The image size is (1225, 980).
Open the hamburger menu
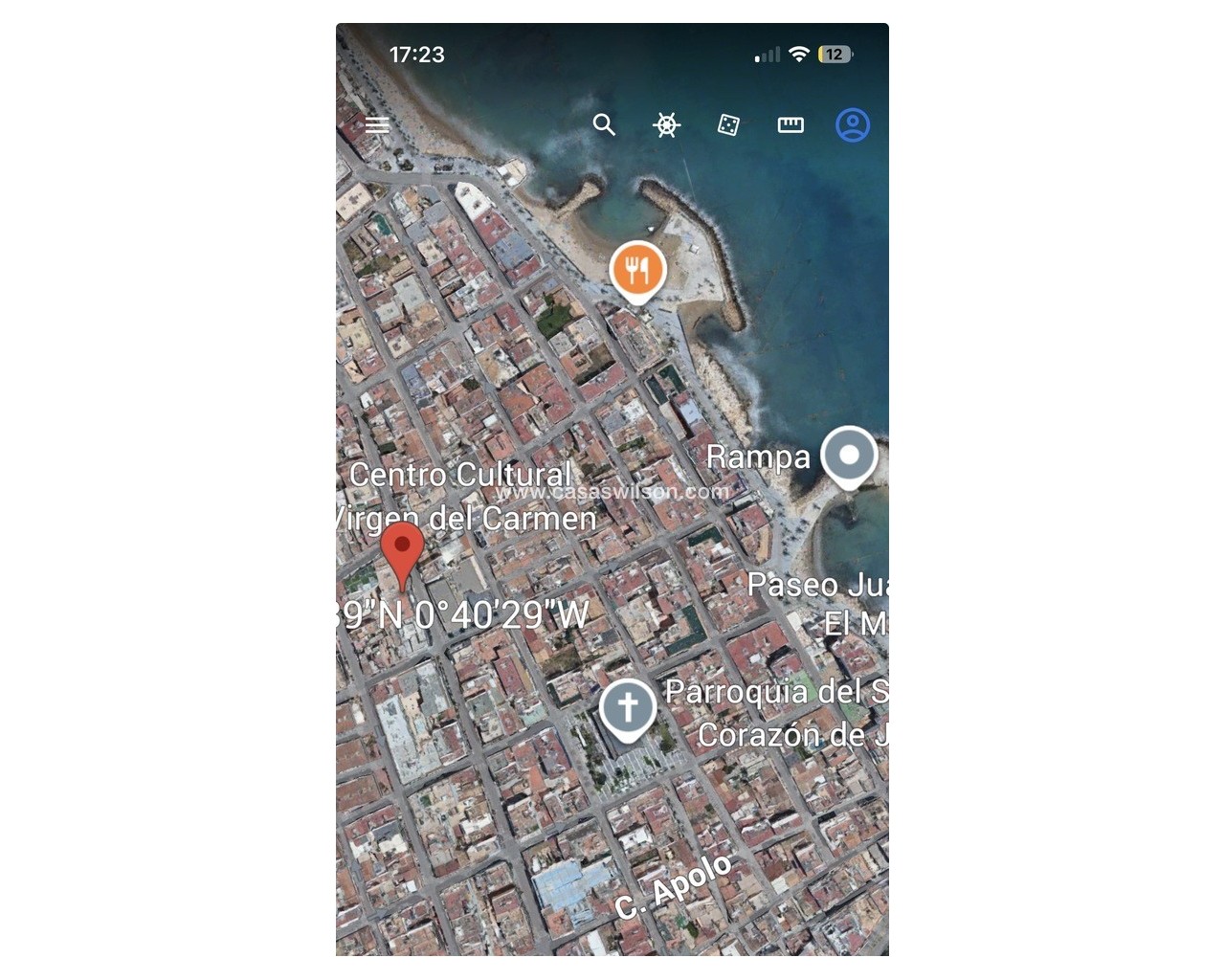[x=377, y=124]
